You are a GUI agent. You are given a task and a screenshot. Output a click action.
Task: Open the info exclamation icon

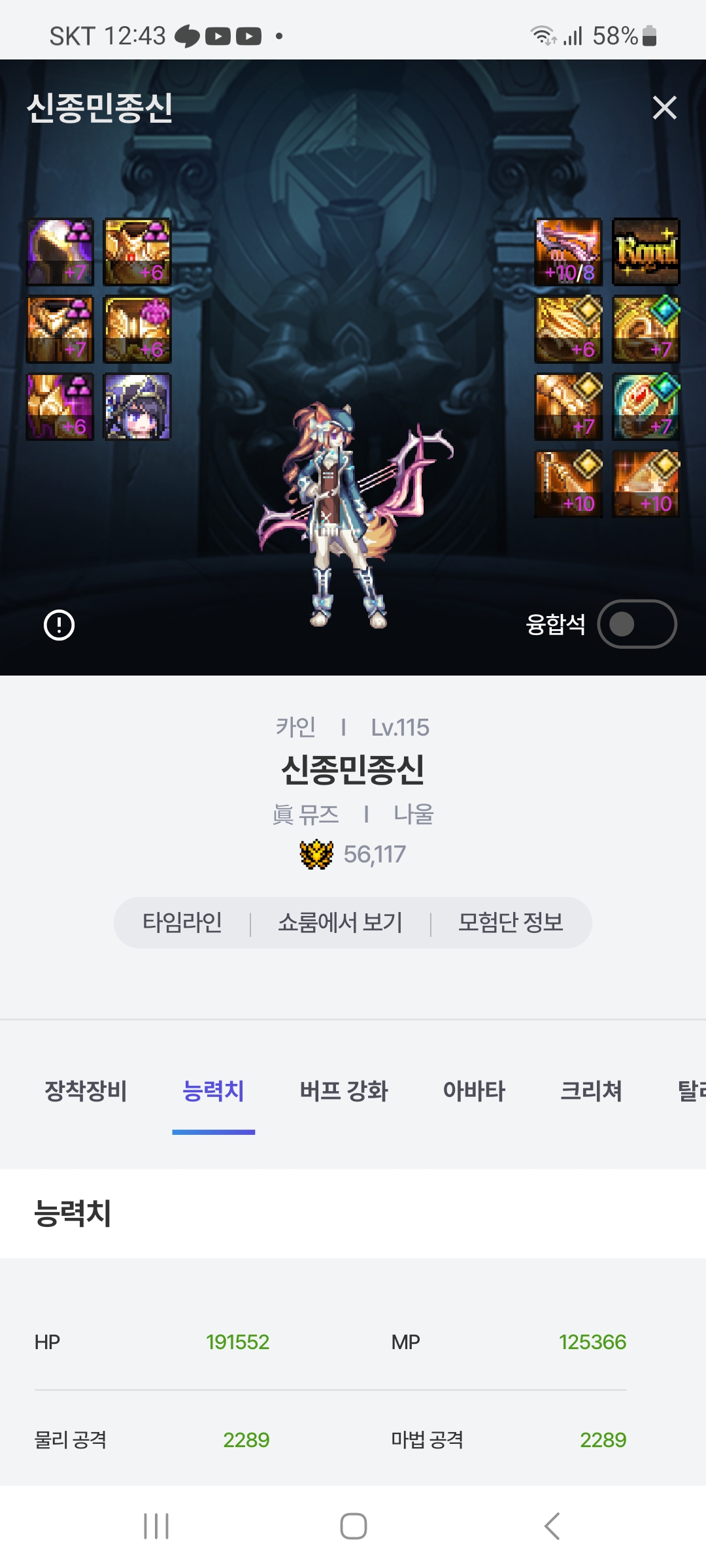59,625
